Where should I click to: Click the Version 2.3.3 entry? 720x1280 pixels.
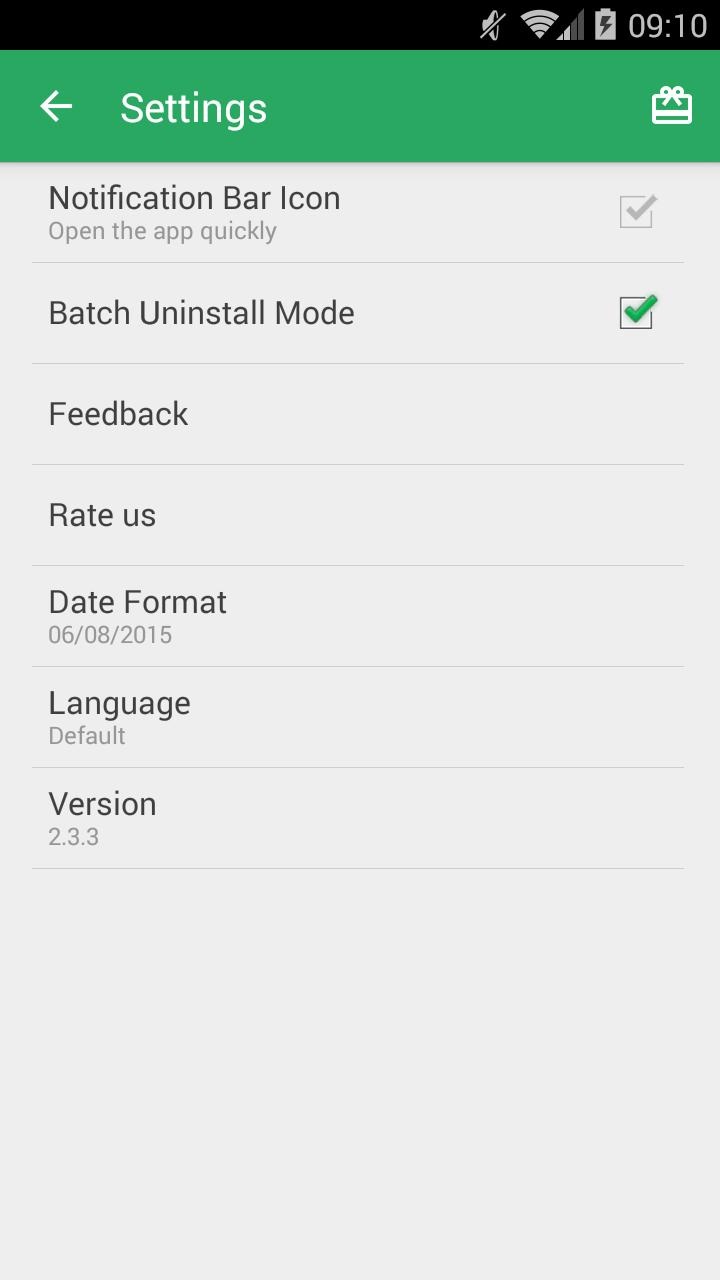[x=360, y=817]
